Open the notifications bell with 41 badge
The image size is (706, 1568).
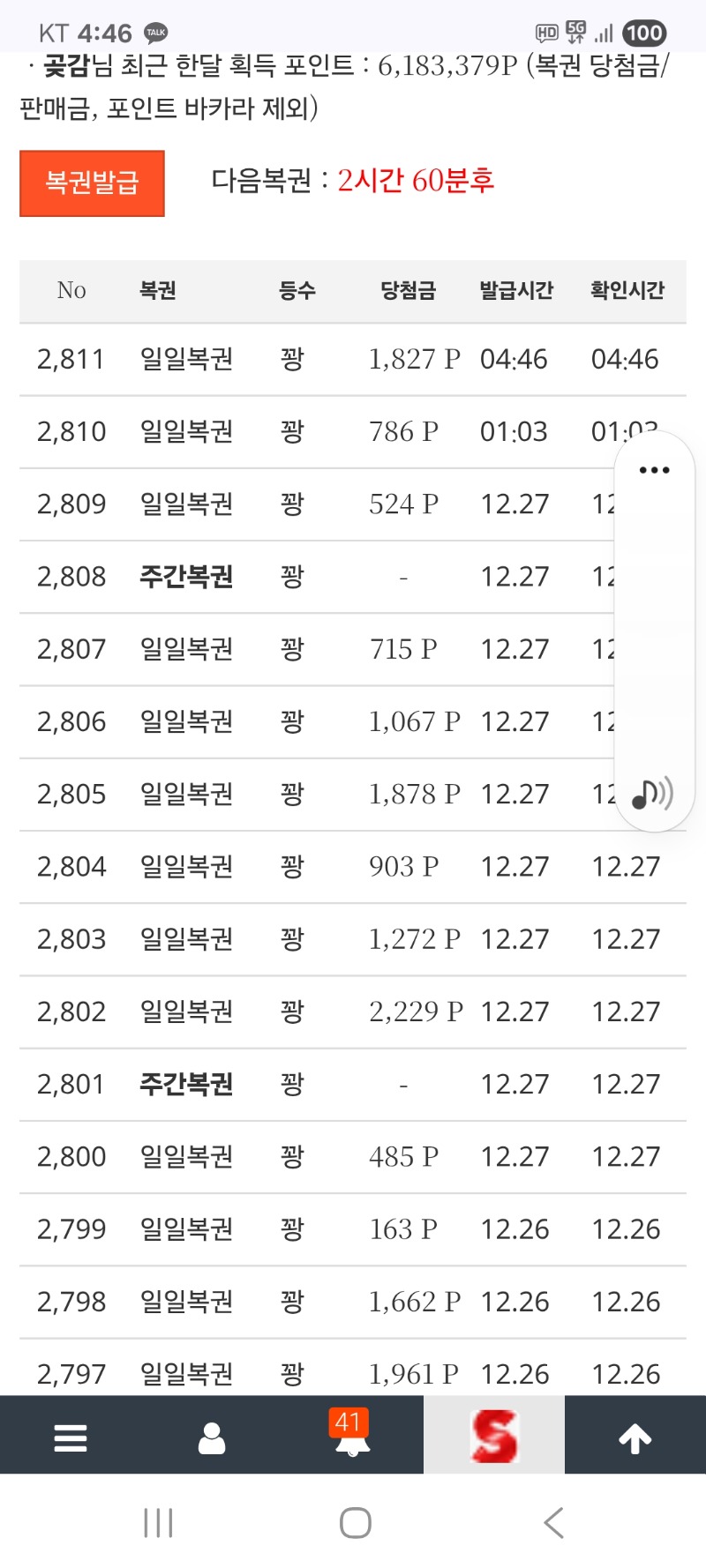pos(352,1437)
